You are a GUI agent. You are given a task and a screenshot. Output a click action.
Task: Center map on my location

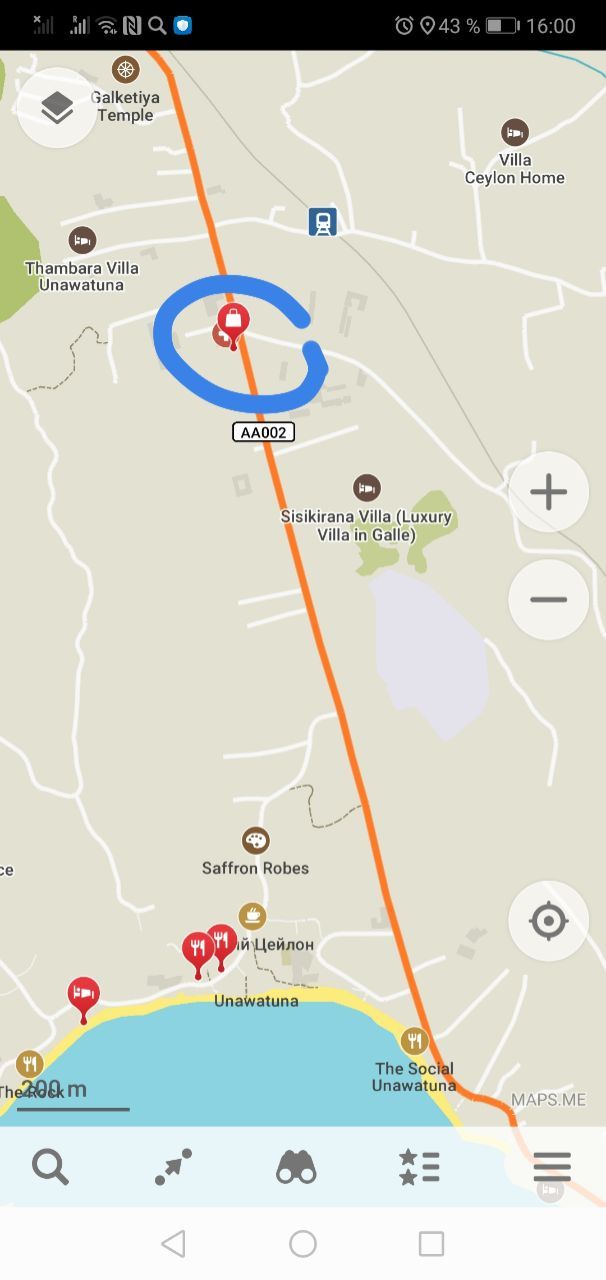tap(548, 921)
